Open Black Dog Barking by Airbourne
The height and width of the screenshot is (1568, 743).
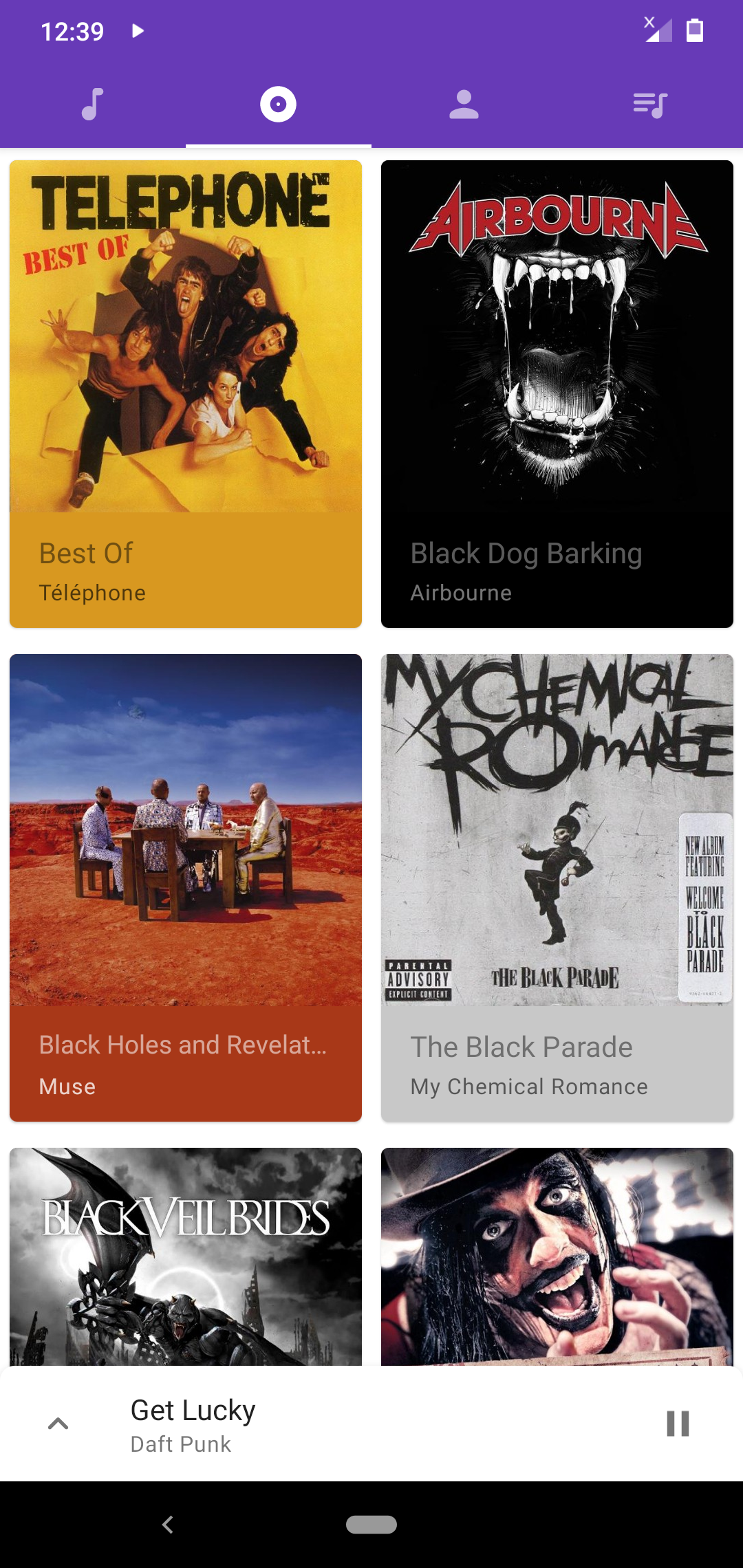557,394
